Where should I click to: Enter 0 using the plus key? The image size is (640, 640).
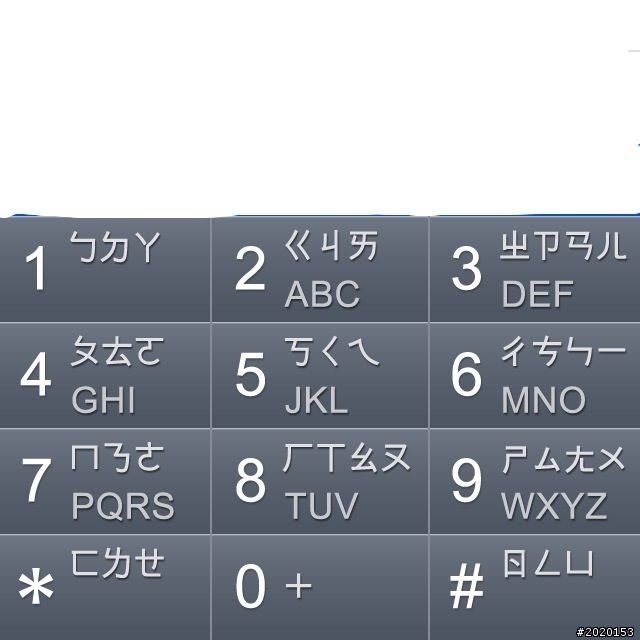click(320, 587)
